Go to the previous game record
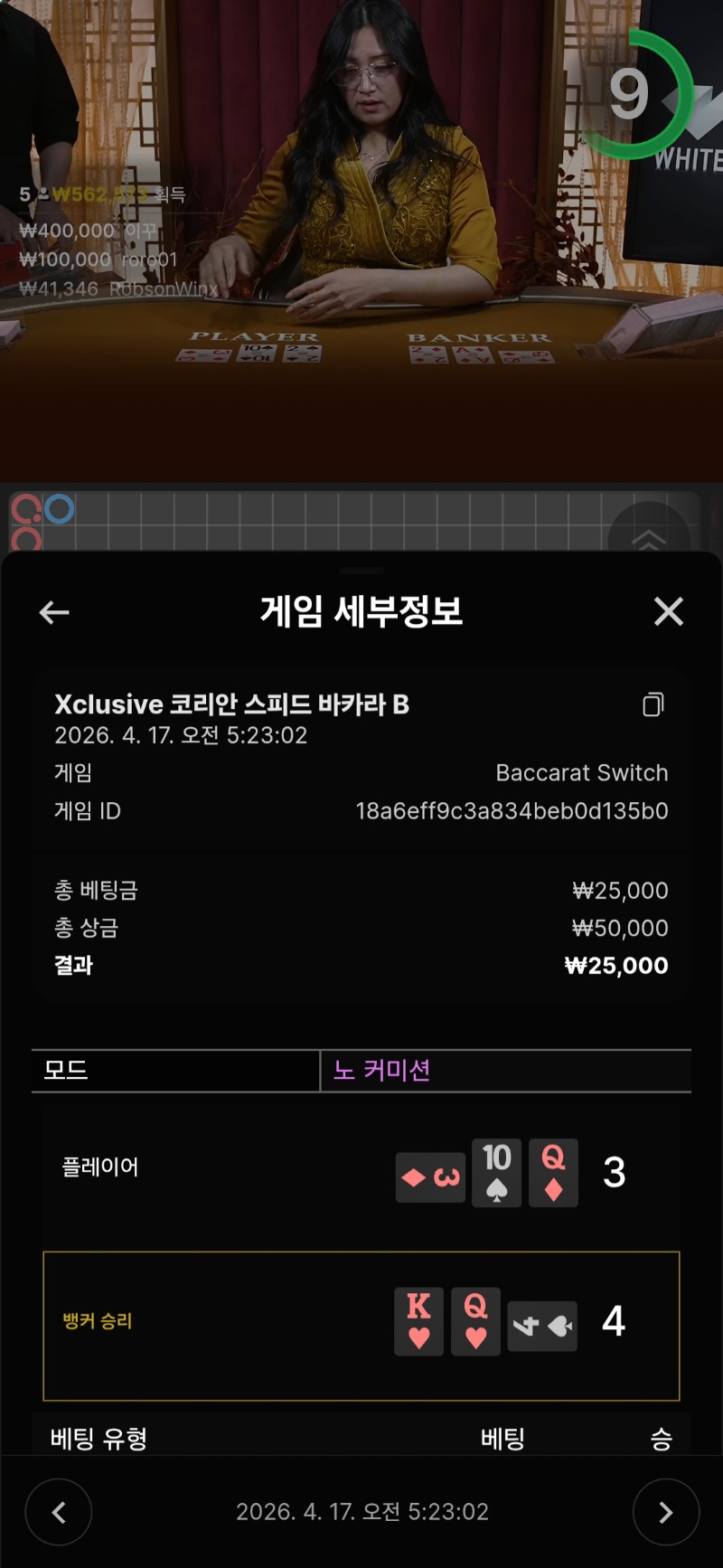Image resolution: width=723 pixels, height=1568 pixels. (x=59, y=1511)
